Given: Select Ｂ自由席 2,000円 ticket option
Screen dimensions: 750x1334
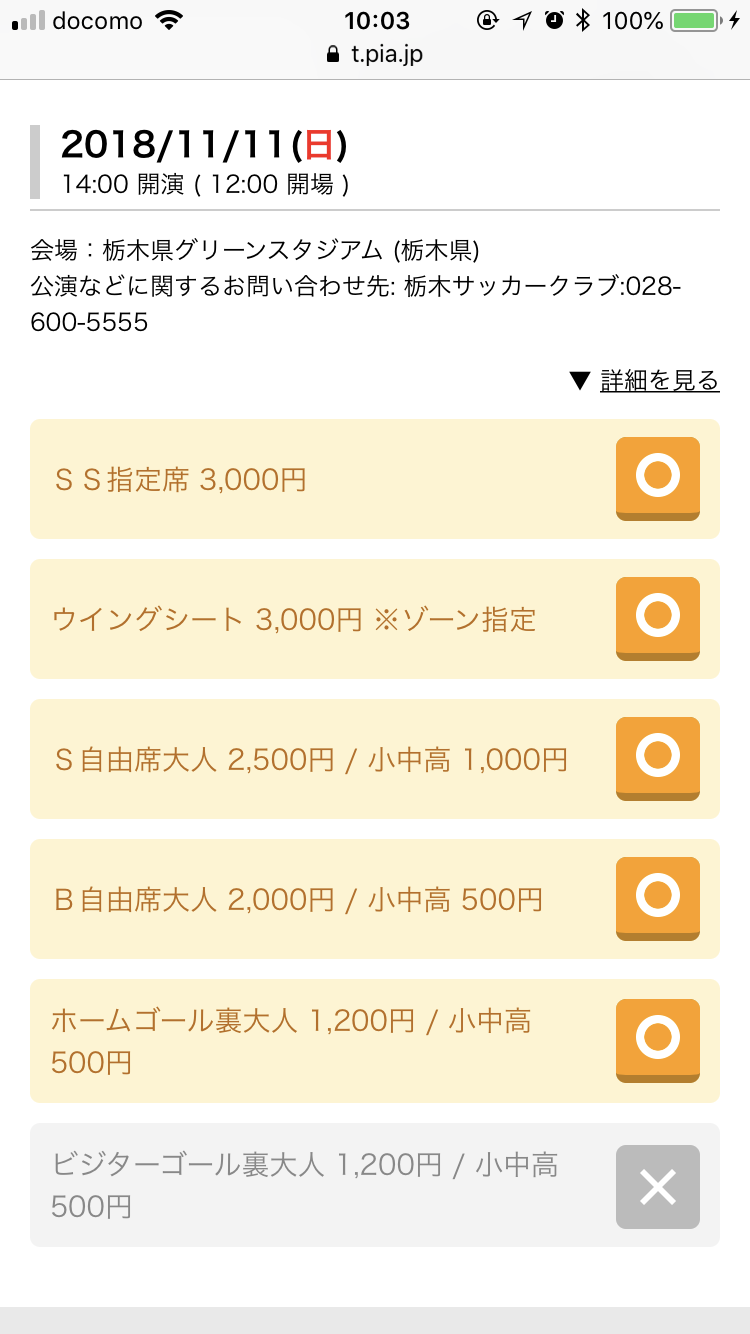Looking at the screenshot, I should point(657,898).
